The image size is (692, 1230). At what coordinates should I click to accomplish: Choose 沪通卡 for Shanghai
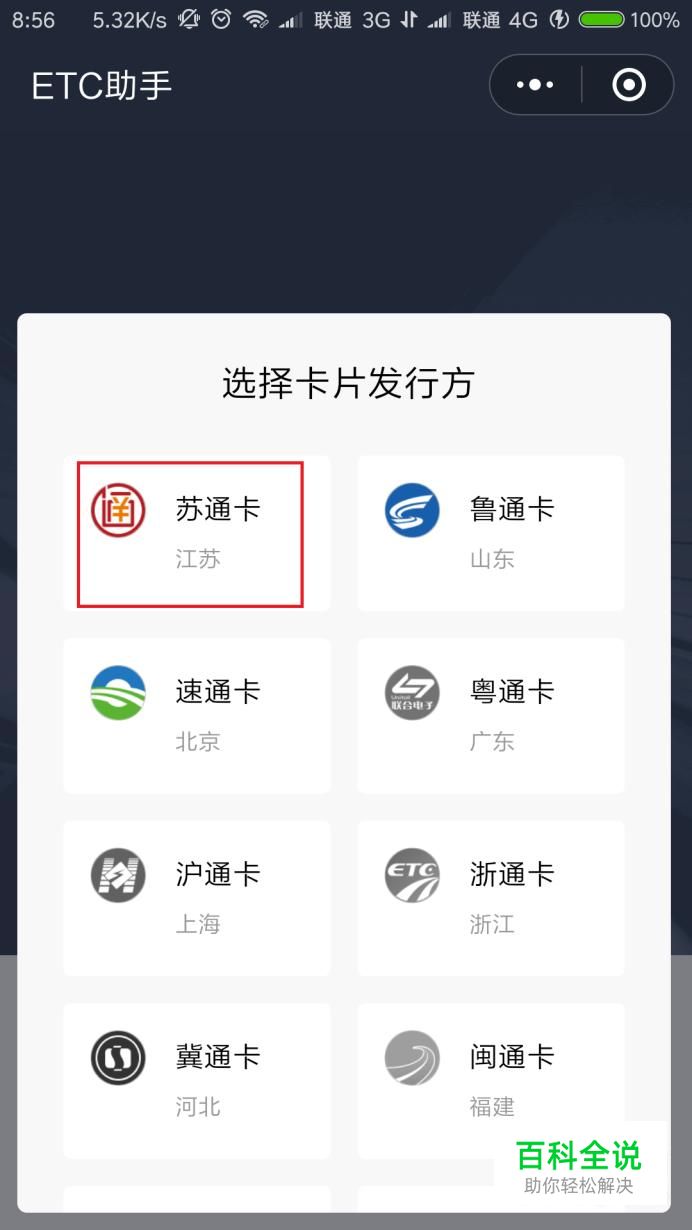[x=197, y=898]
